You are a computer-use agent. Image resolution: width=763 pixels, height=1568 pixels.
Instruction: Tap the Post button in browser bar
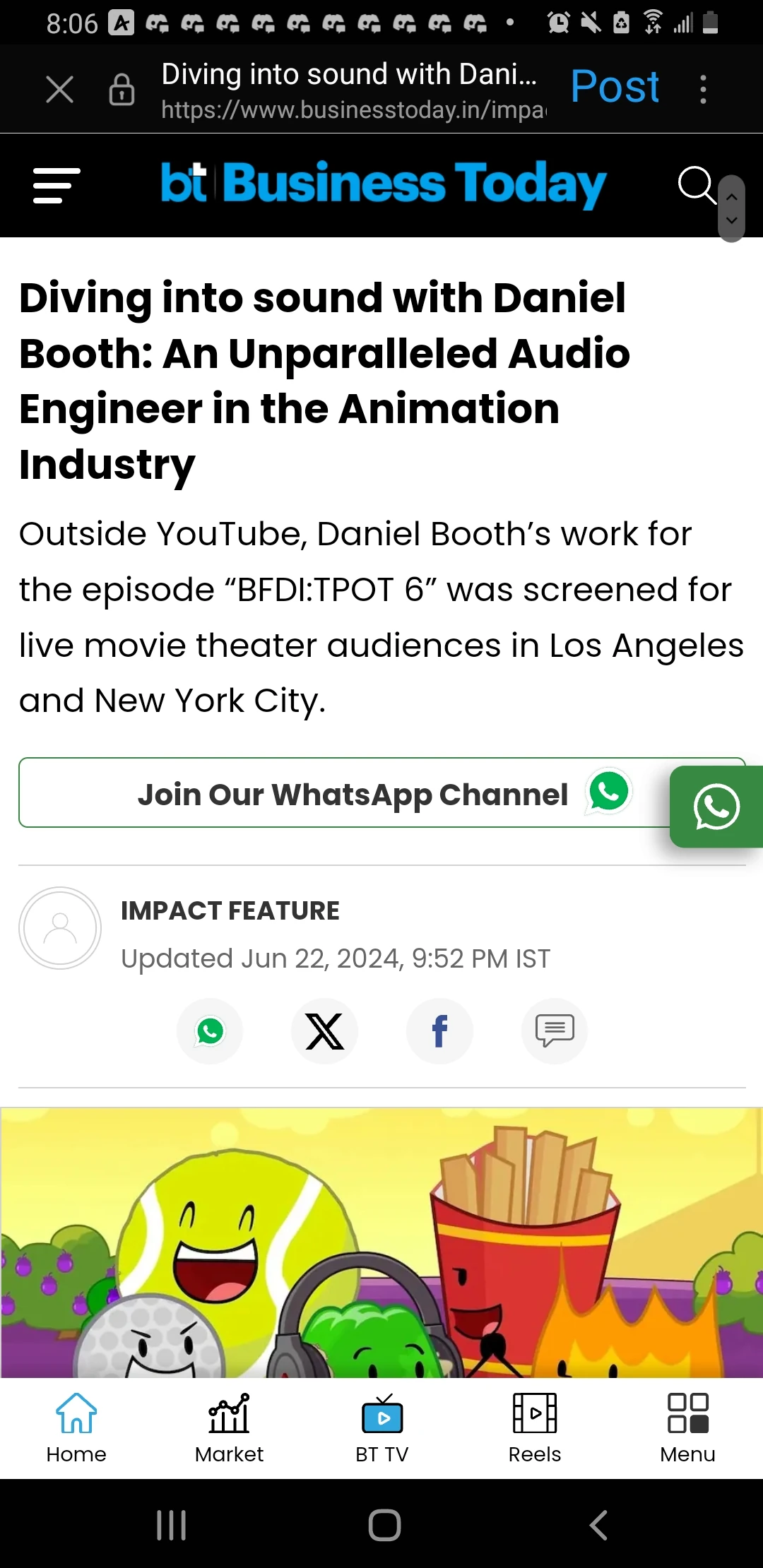(615, 88)
